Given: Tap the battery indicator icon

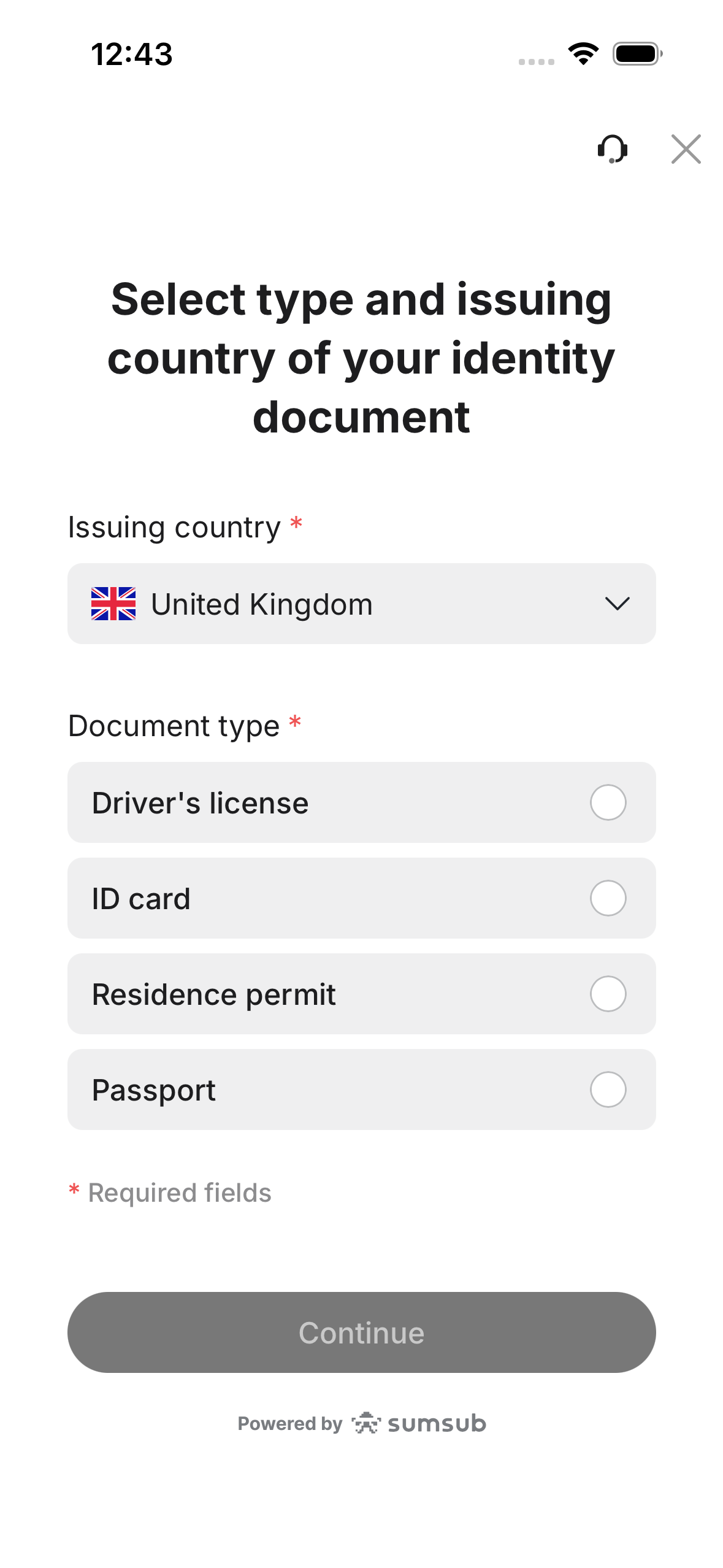Looking at the screenshot, I should (x=636, y=53).
